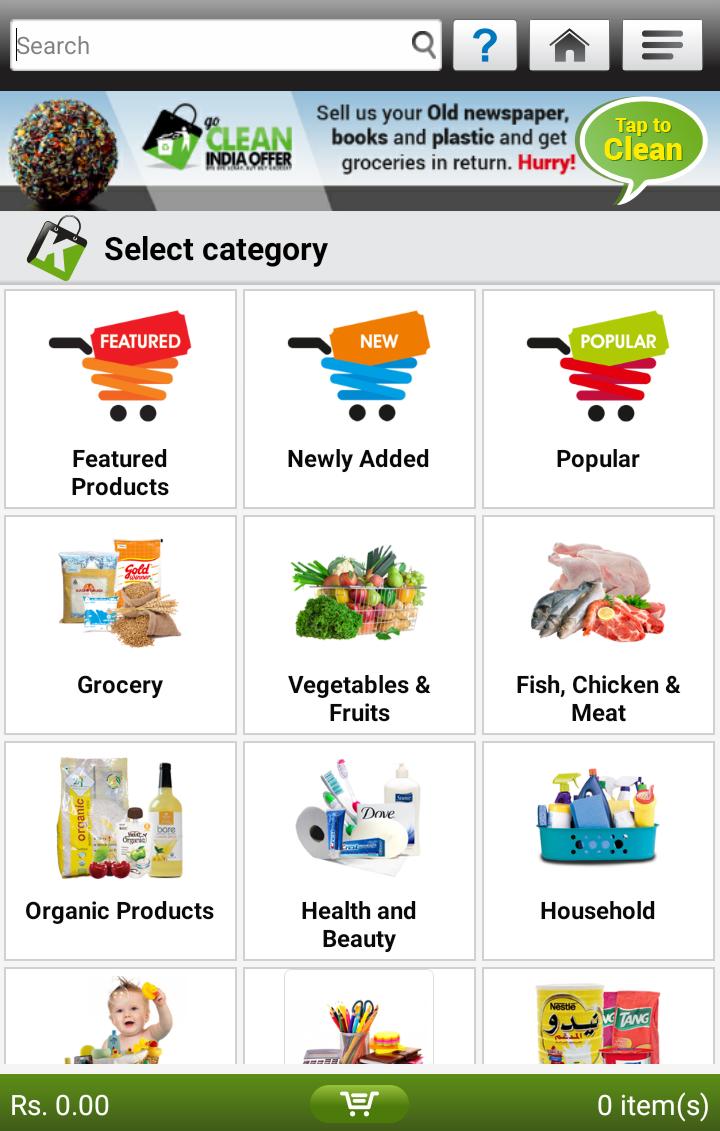
Task: View the Vegetables & Fruits category
Action: point(359,625)
